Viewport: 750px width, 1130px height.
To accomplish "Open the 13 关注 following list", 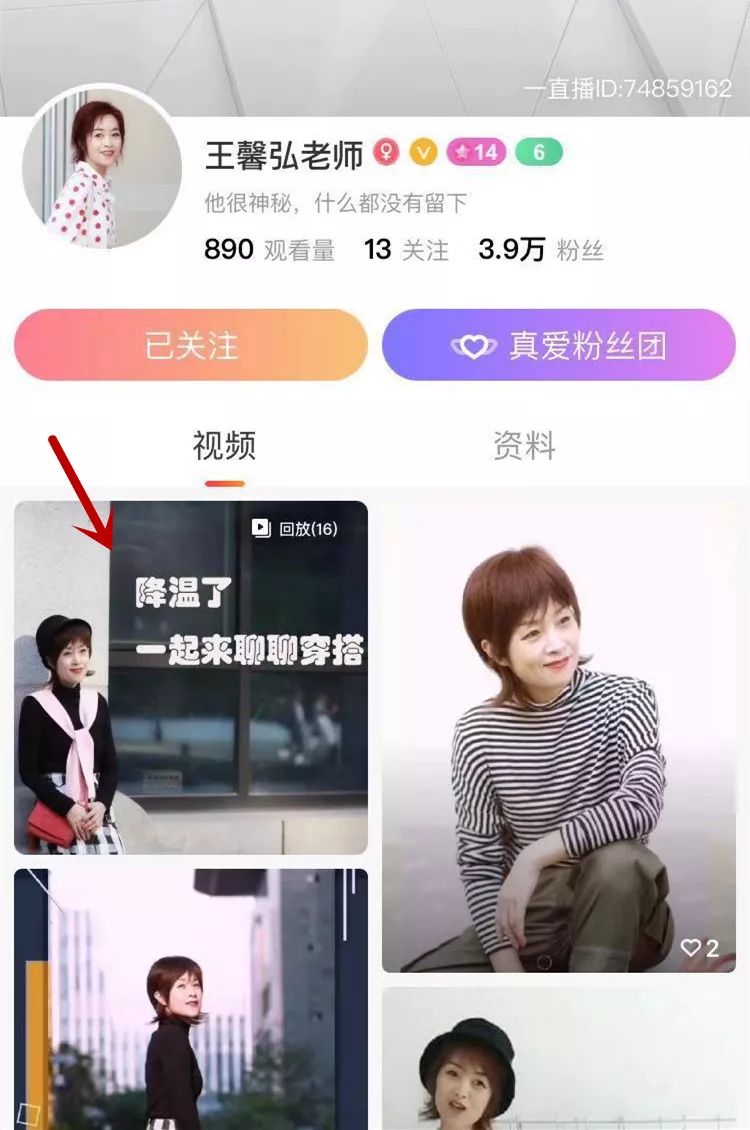I will [406, 250].
